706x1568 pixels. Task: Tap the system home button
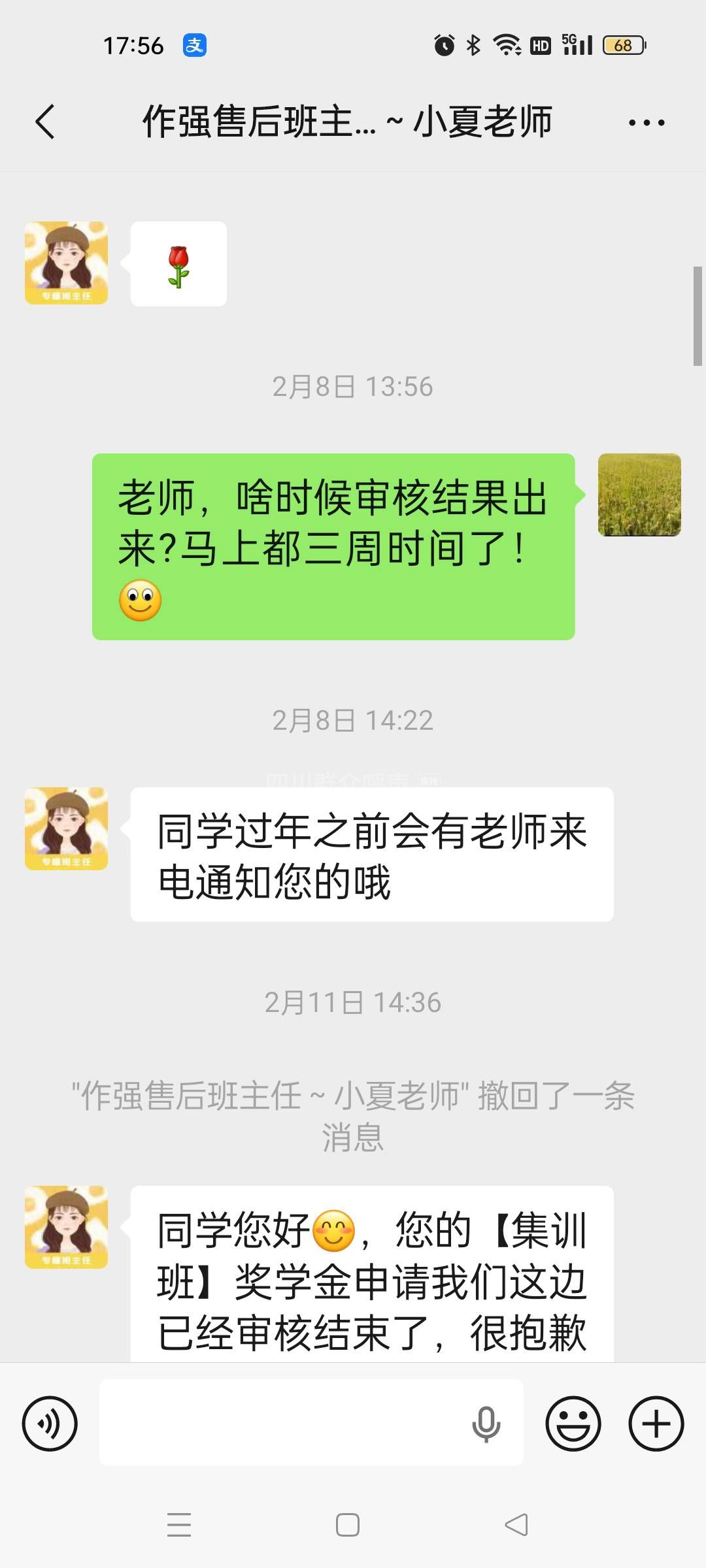pos(347,1525)
